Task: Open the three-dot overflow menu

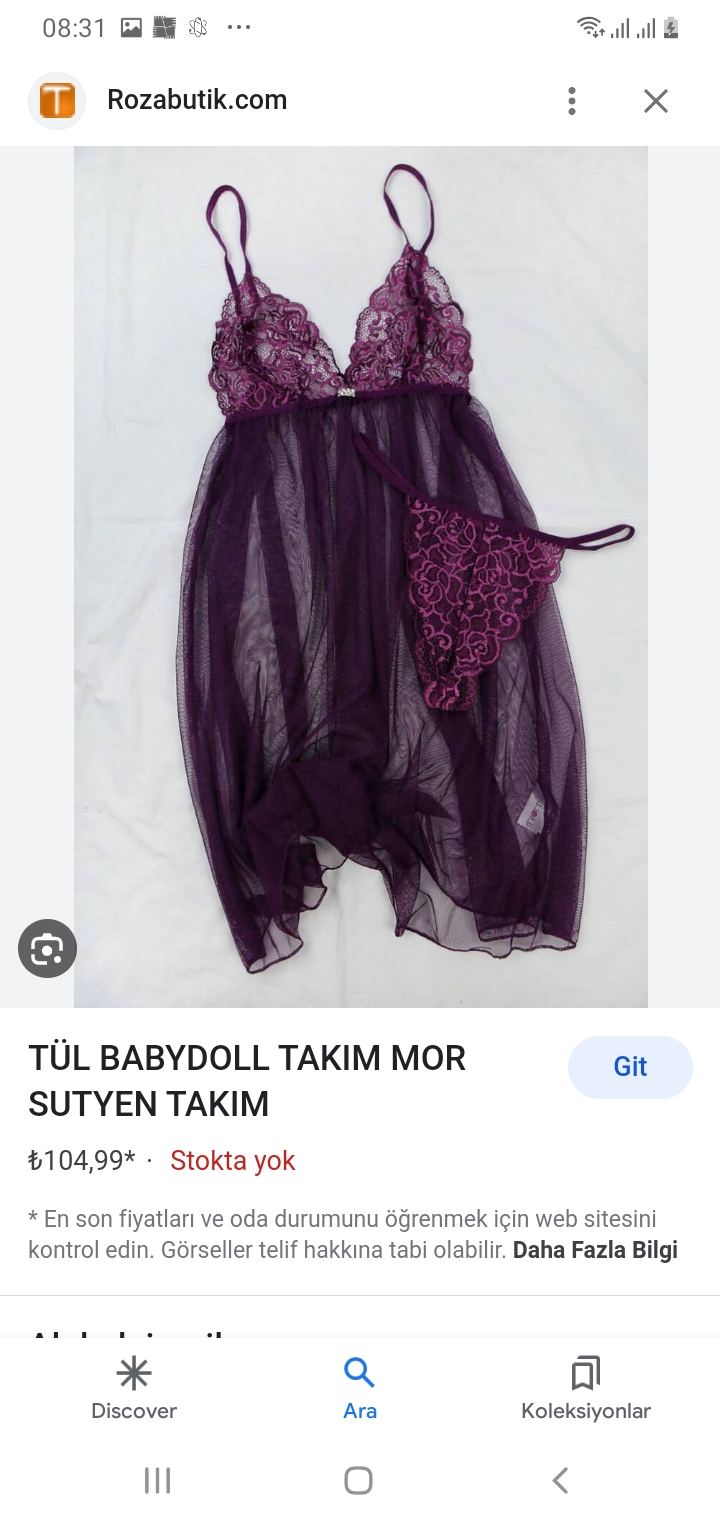Action: (x=572, y=101)
